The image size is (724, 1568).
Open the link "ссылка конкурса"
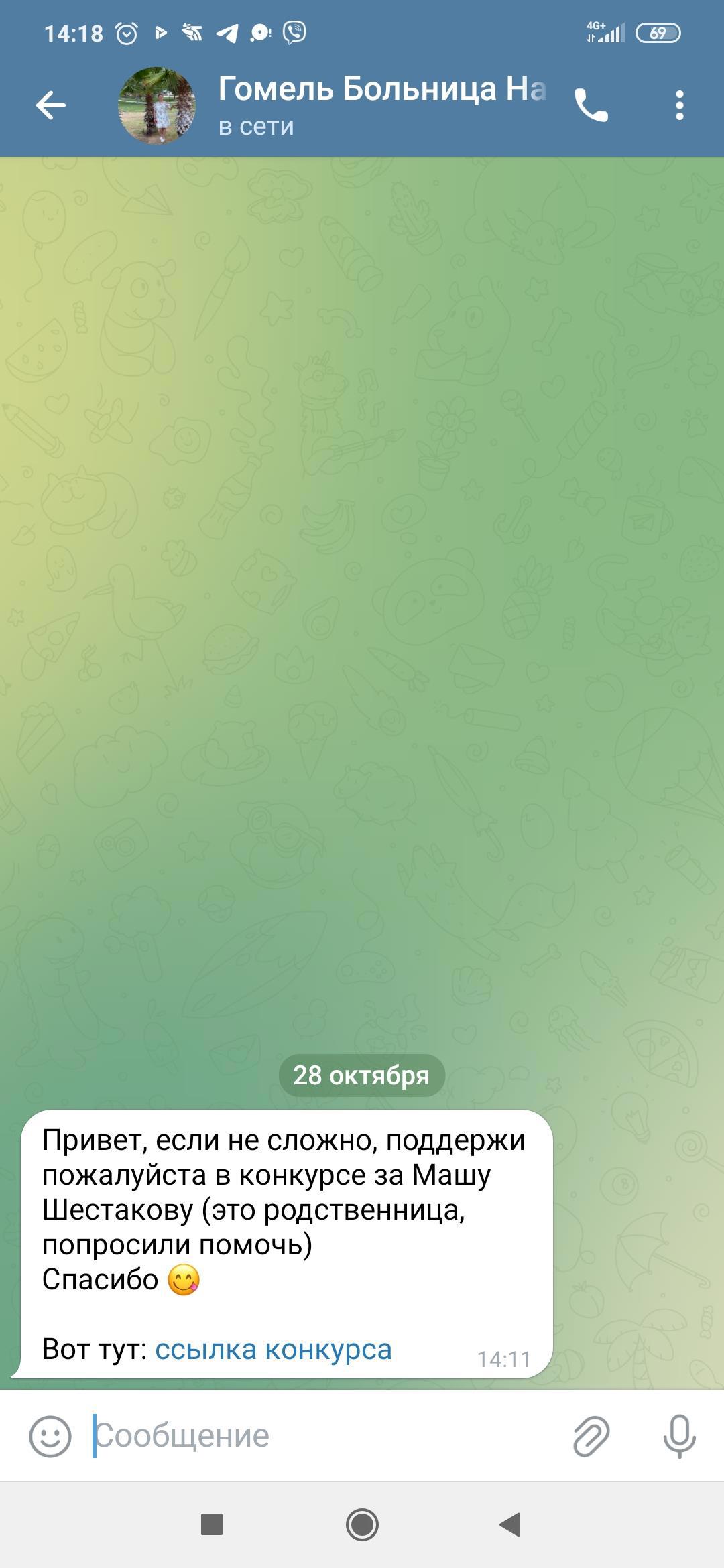(273, 1349)
